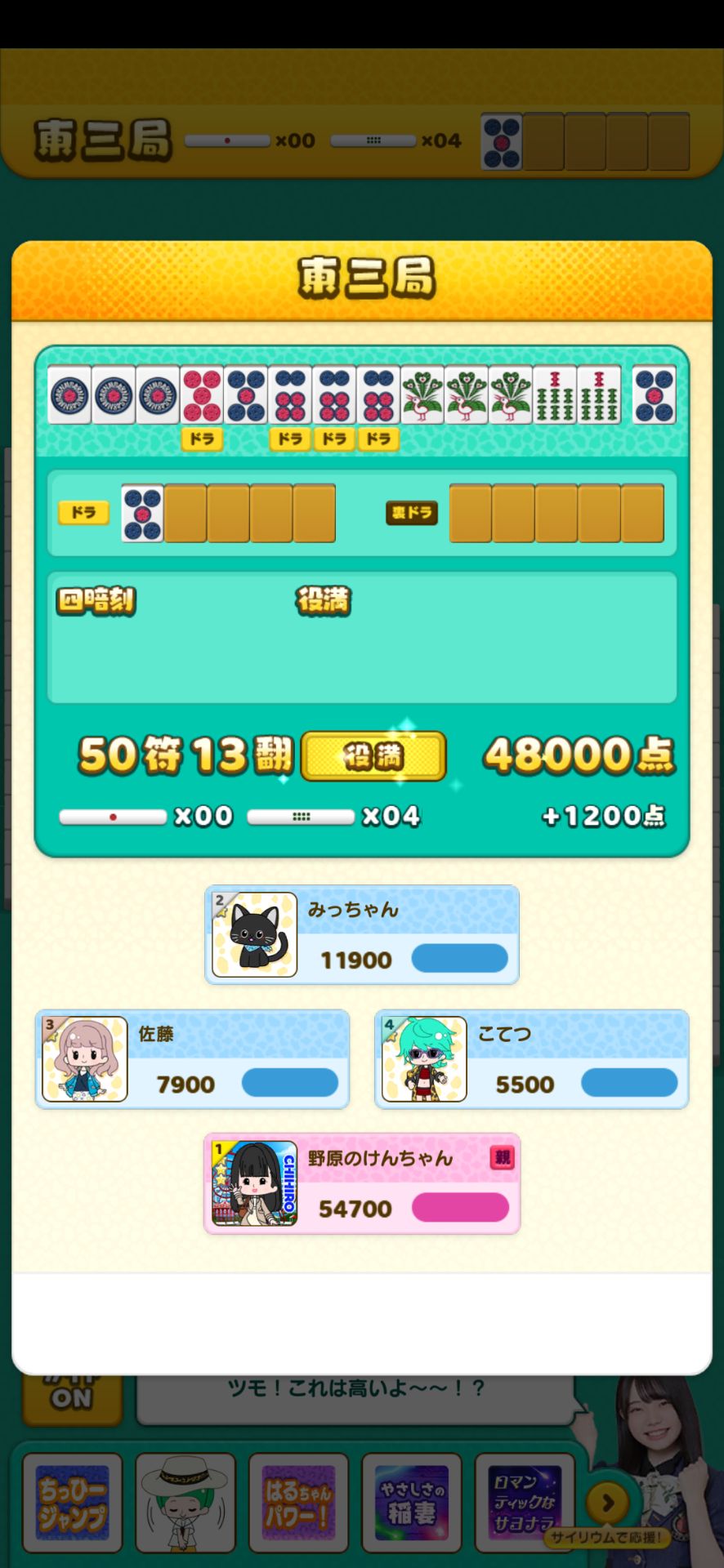Send the はるちゃんパワー! stamp
The width and height of the screenshot is (724, 1568).
(298, 1503)
